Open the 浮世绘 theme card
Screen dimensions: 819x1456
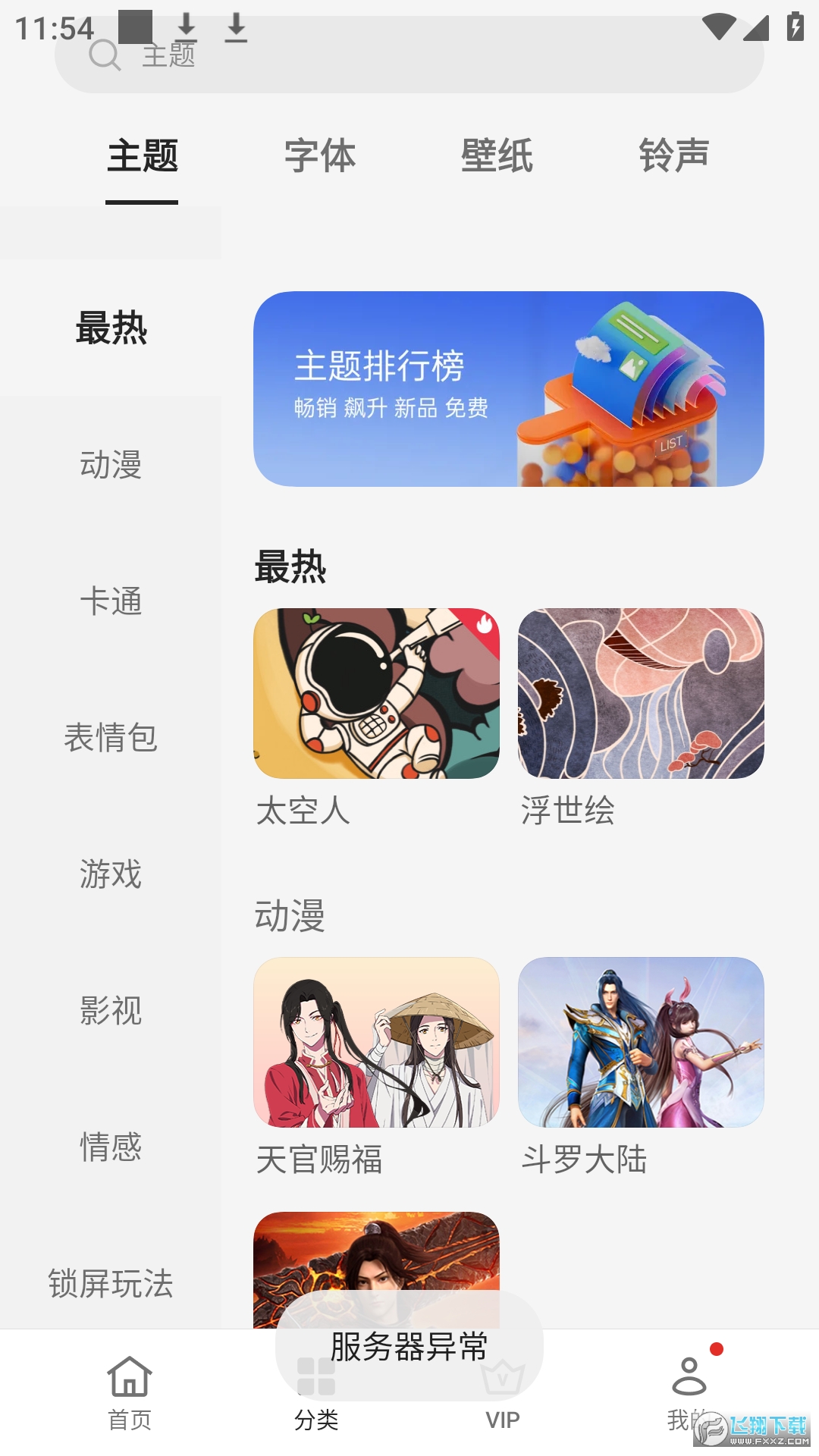click(641, 693)
